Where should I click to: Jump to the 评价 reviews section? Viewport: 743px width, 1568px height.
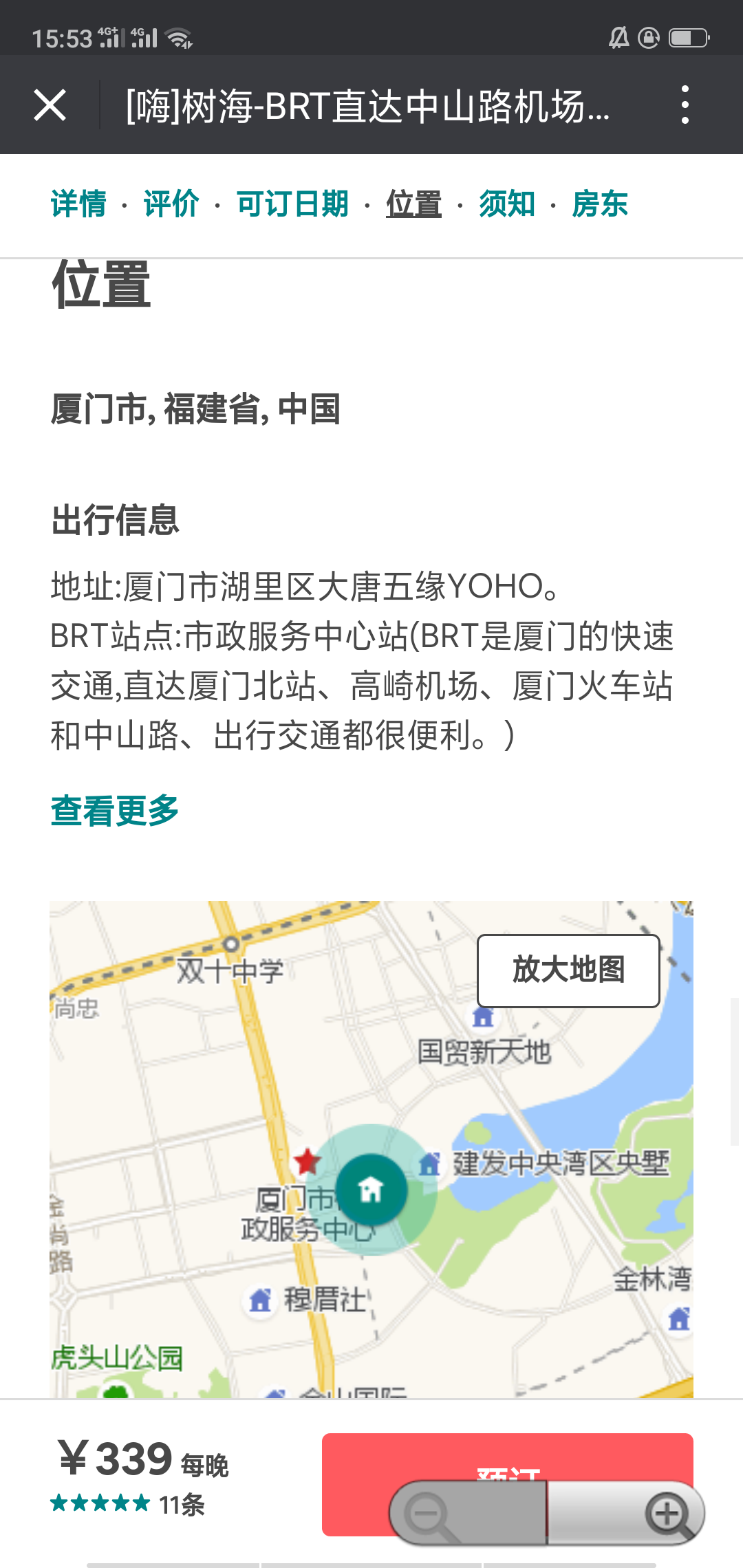(171, 204)
